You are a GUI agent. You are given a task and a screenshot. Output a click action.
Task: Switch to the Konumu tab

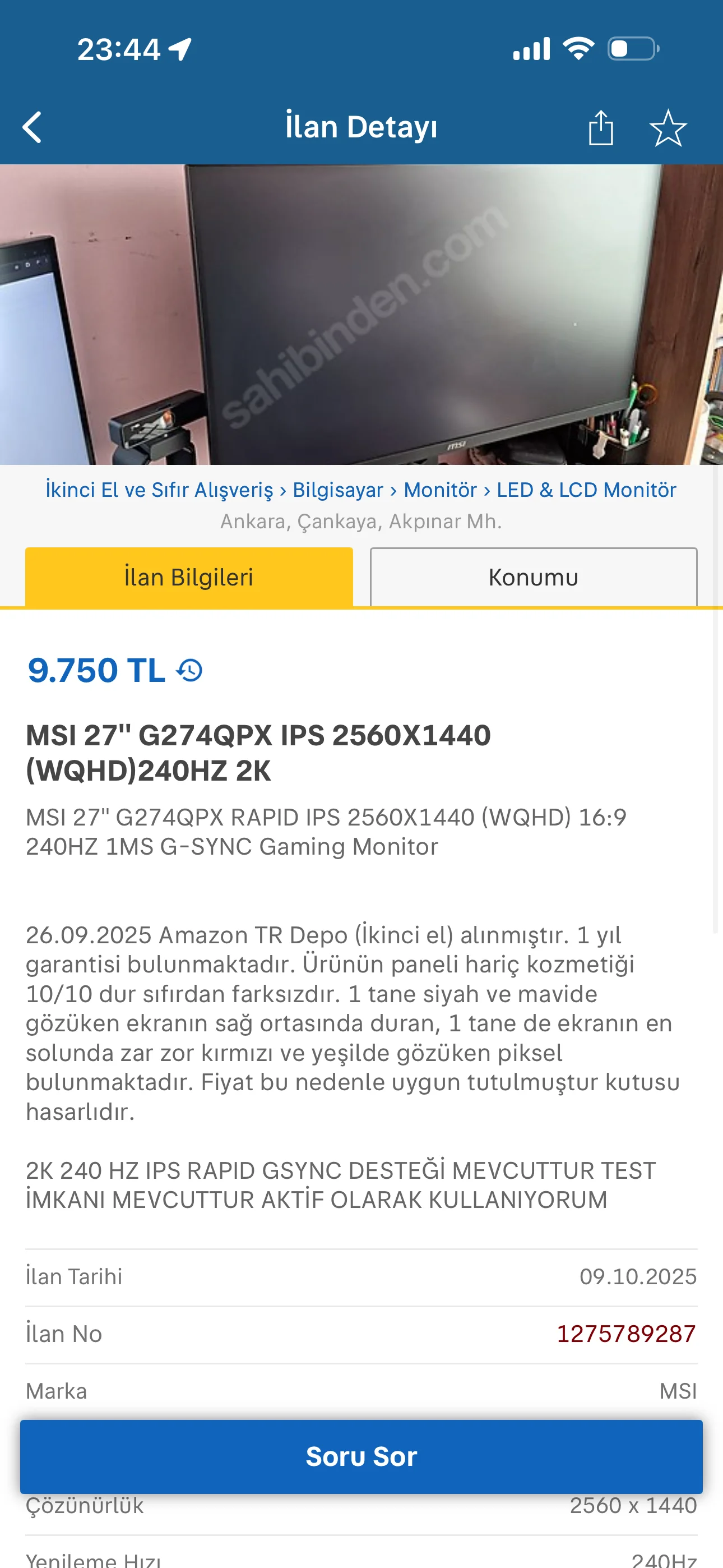533,577
